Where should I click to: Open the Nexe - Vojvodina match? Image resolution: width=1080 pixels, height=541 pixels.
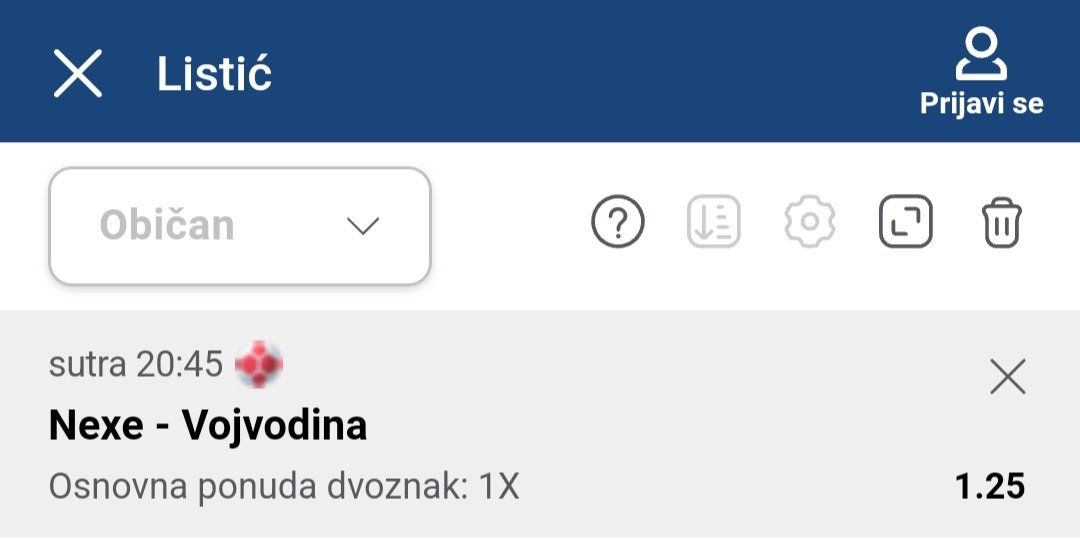(208, 427)
